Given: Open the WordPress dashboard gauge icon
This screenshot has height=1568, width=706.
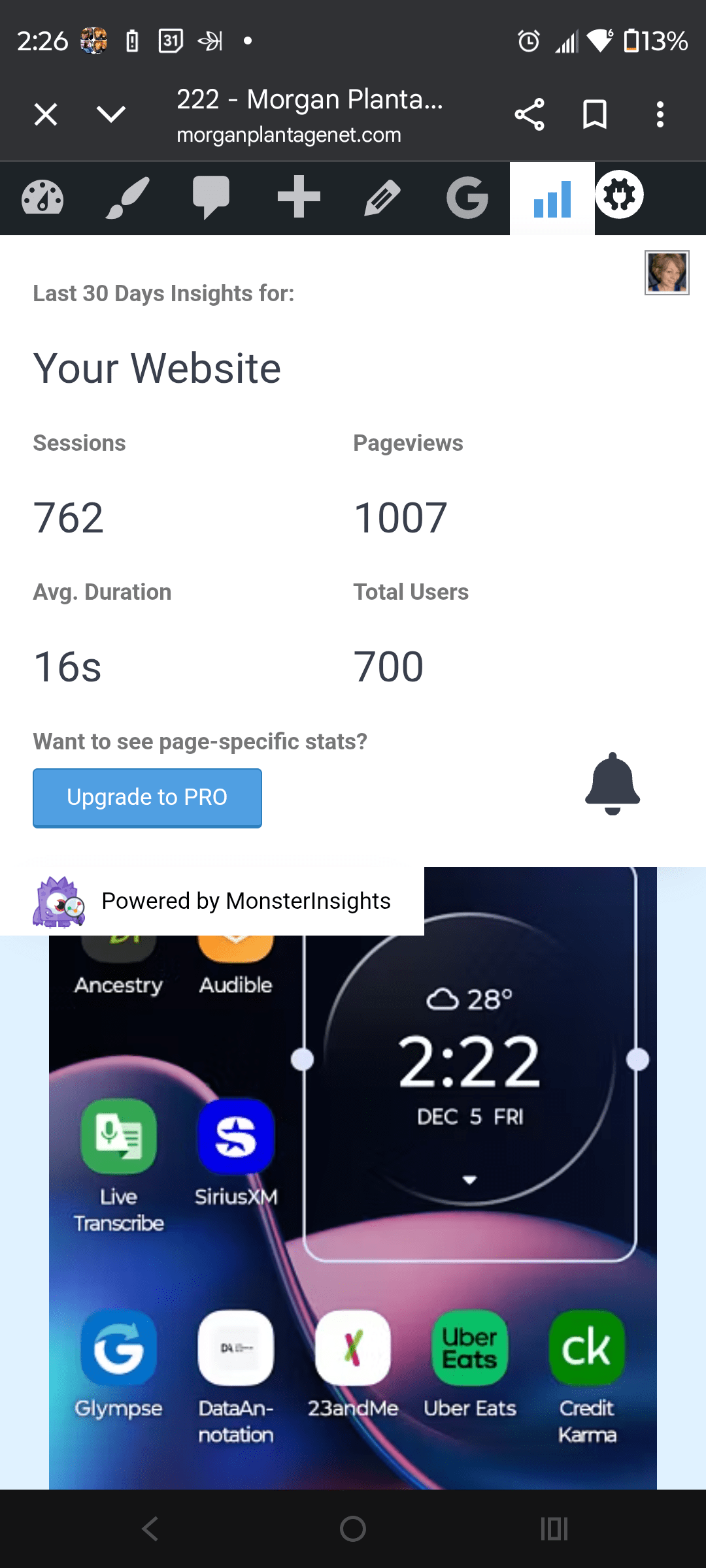Looking at the screenshot, I should coord(42,197).
